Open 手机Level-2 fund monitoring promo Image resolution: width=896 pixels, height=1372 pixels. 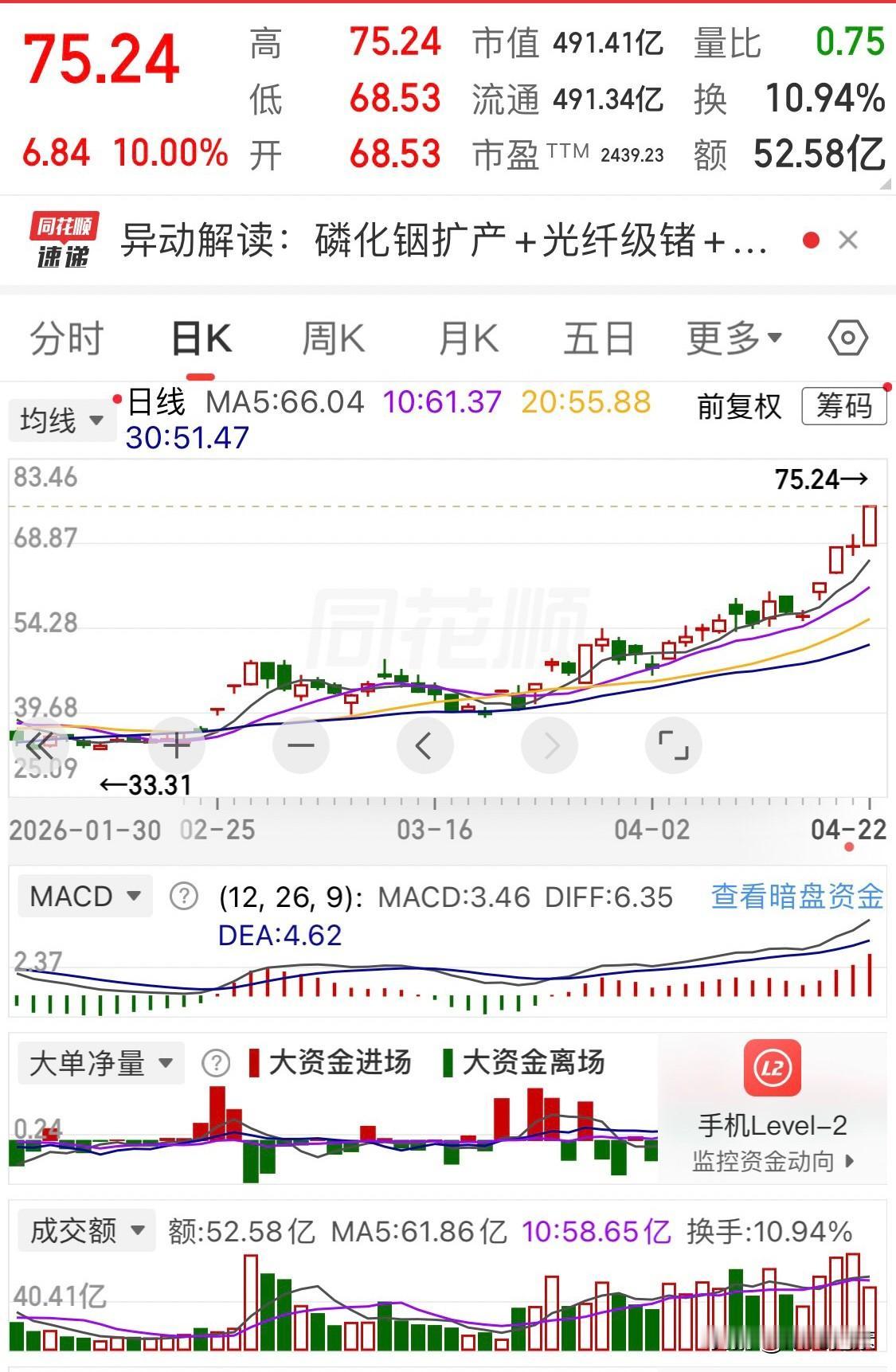point(773,1107)
